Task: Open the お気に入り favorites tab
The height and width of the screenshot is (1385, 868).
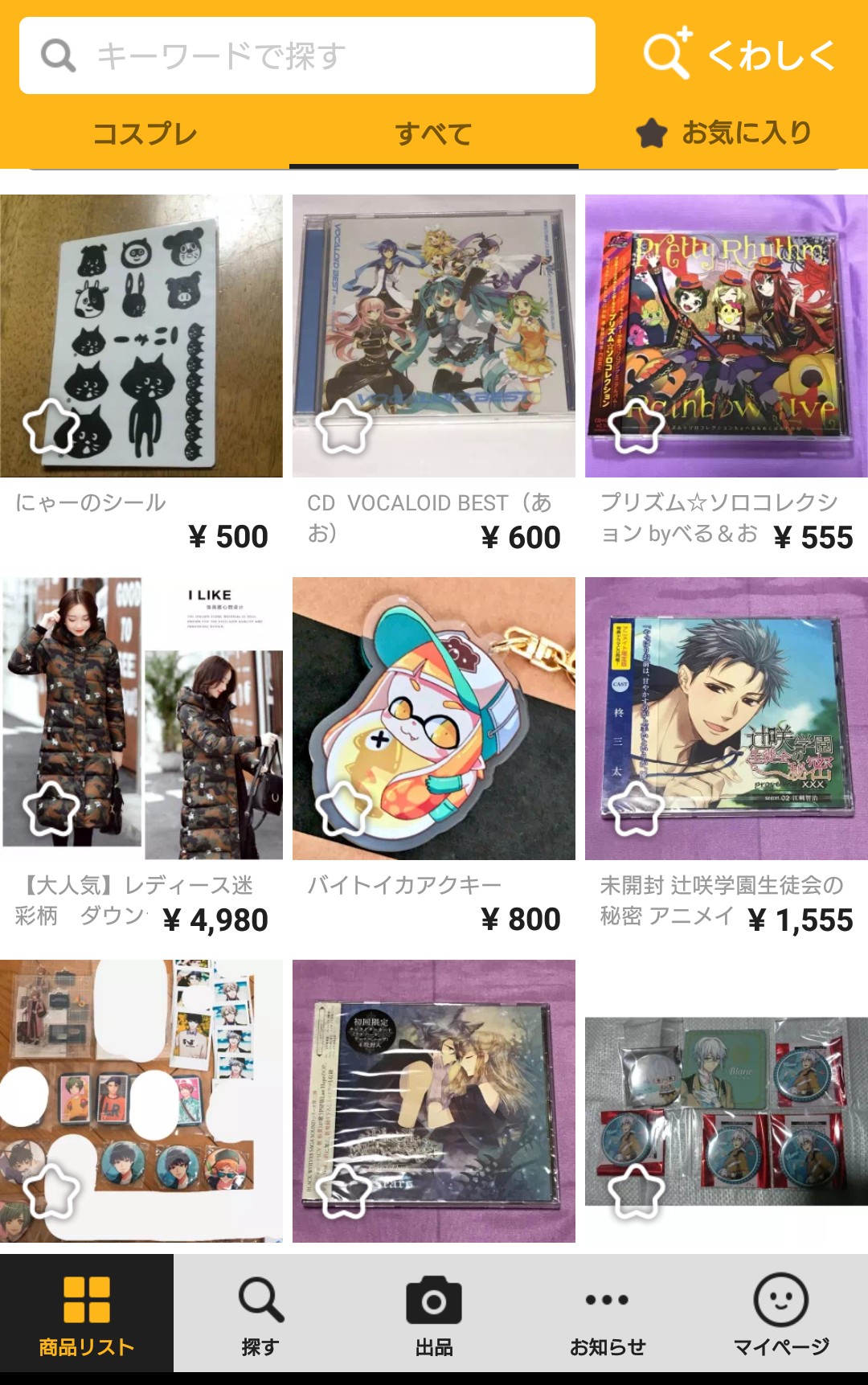Action: (x=723, y=133)
